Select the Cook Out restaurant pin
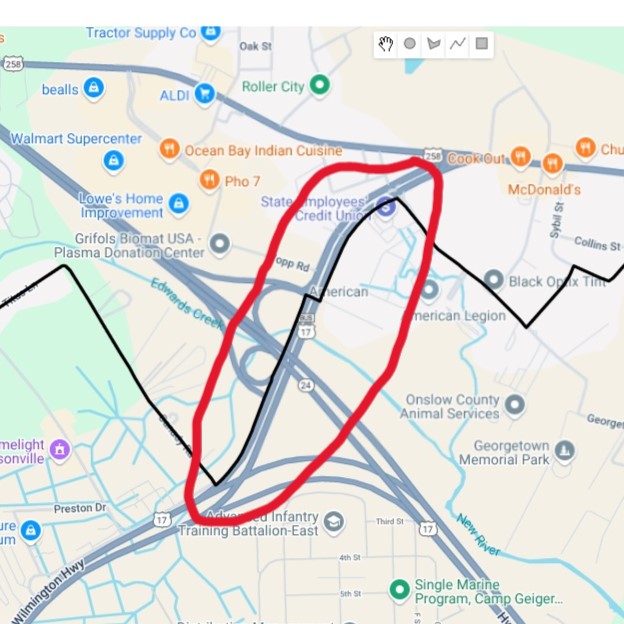Screen dimensions: 624x624 pyautogui.click(x=520, y=157)
